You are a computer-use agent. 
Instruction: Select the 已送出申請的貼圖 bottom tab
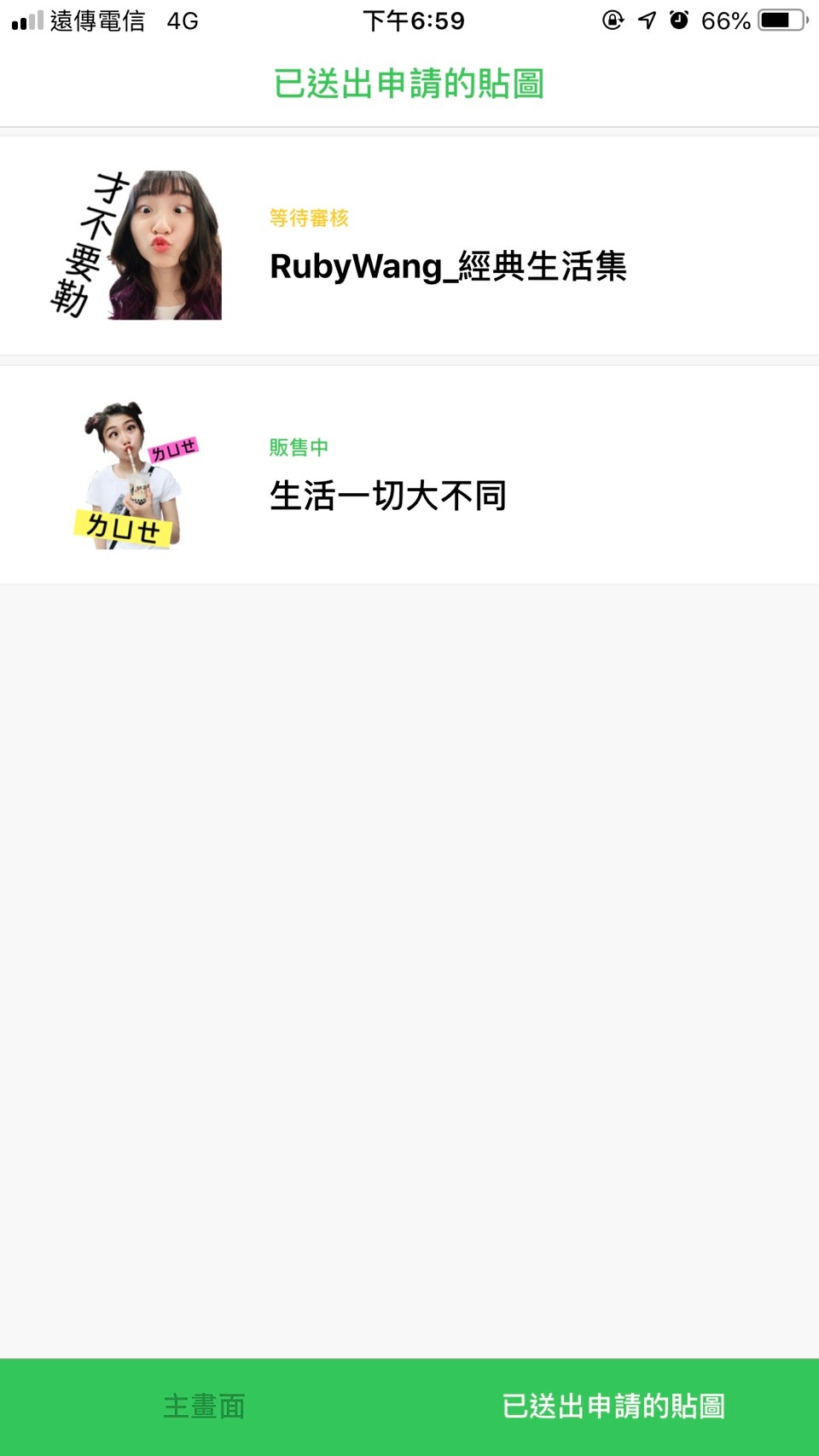coord(613,1406)
